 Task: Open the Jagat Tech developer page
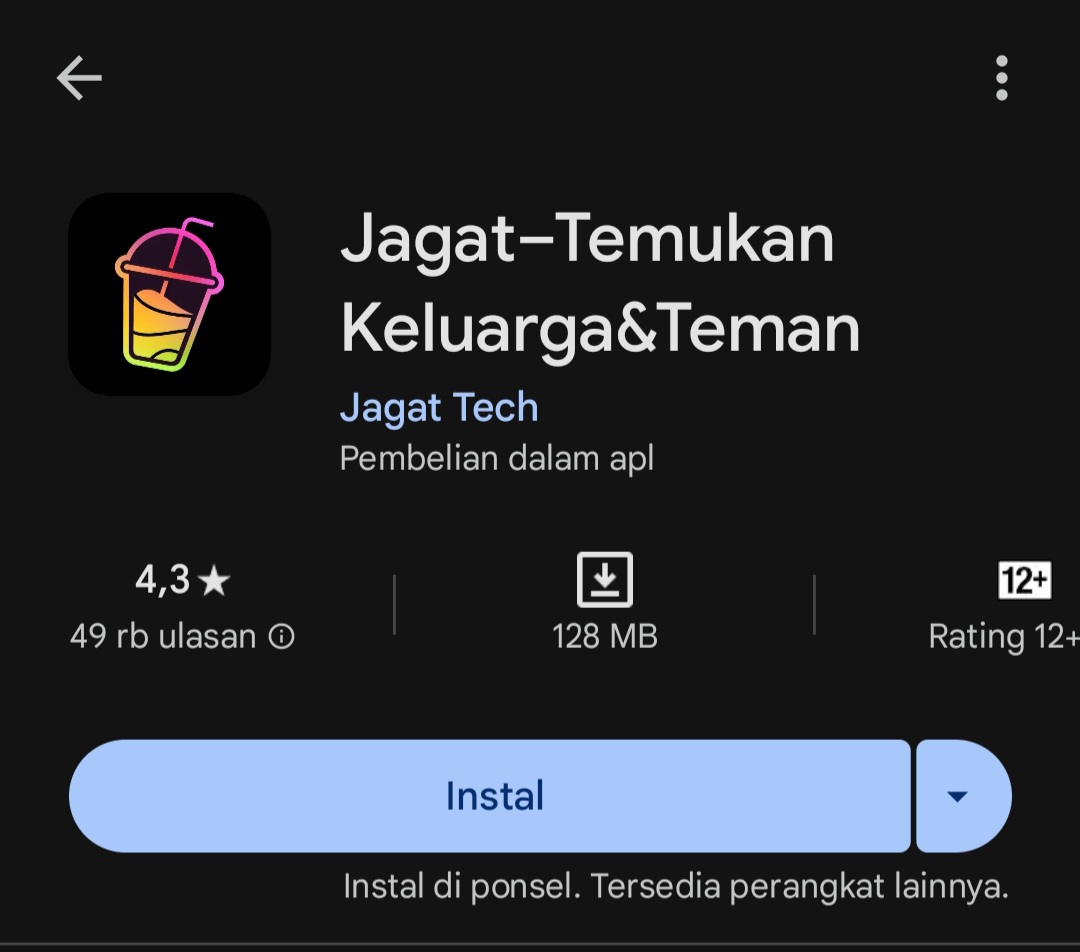(x=439, y=407)
